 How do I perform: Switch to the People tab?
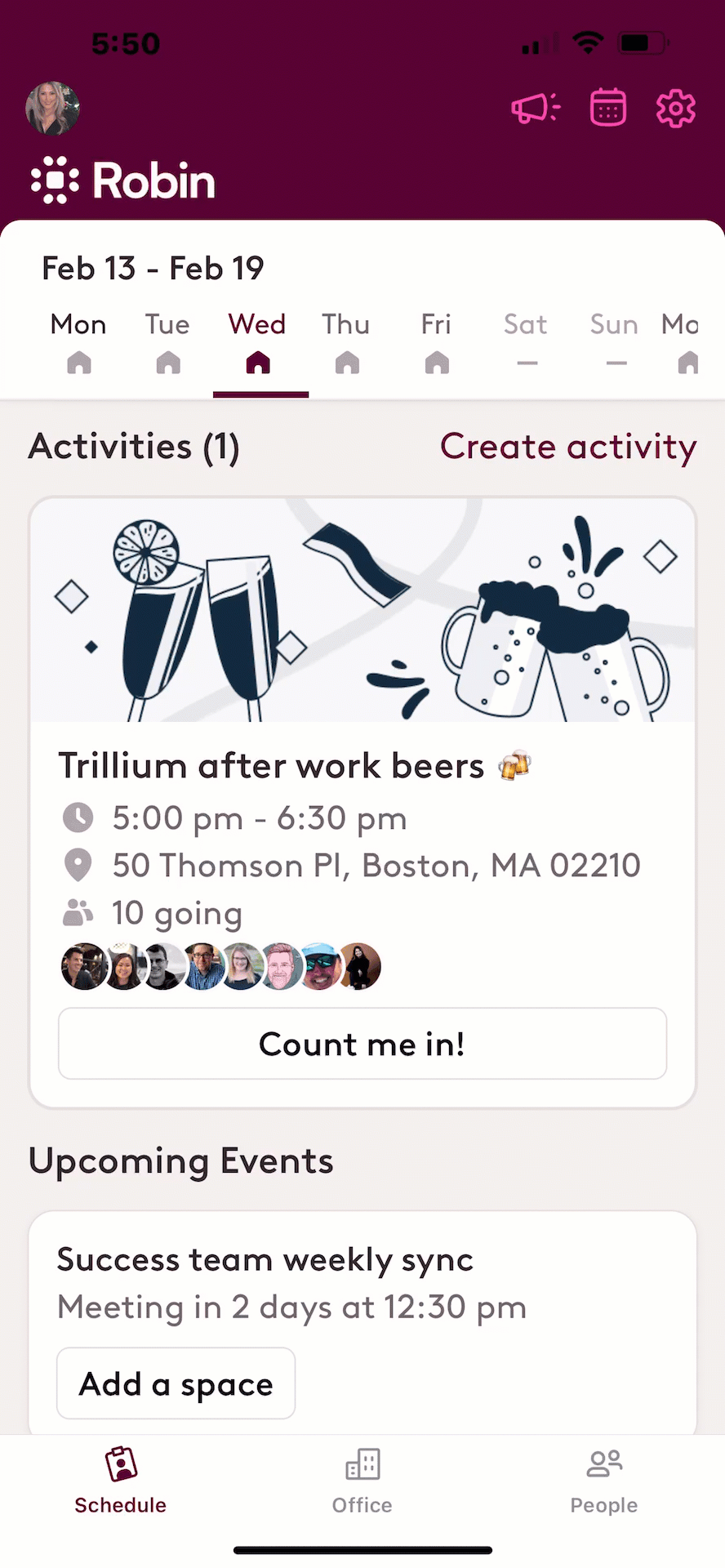[x=604, y=1481]
